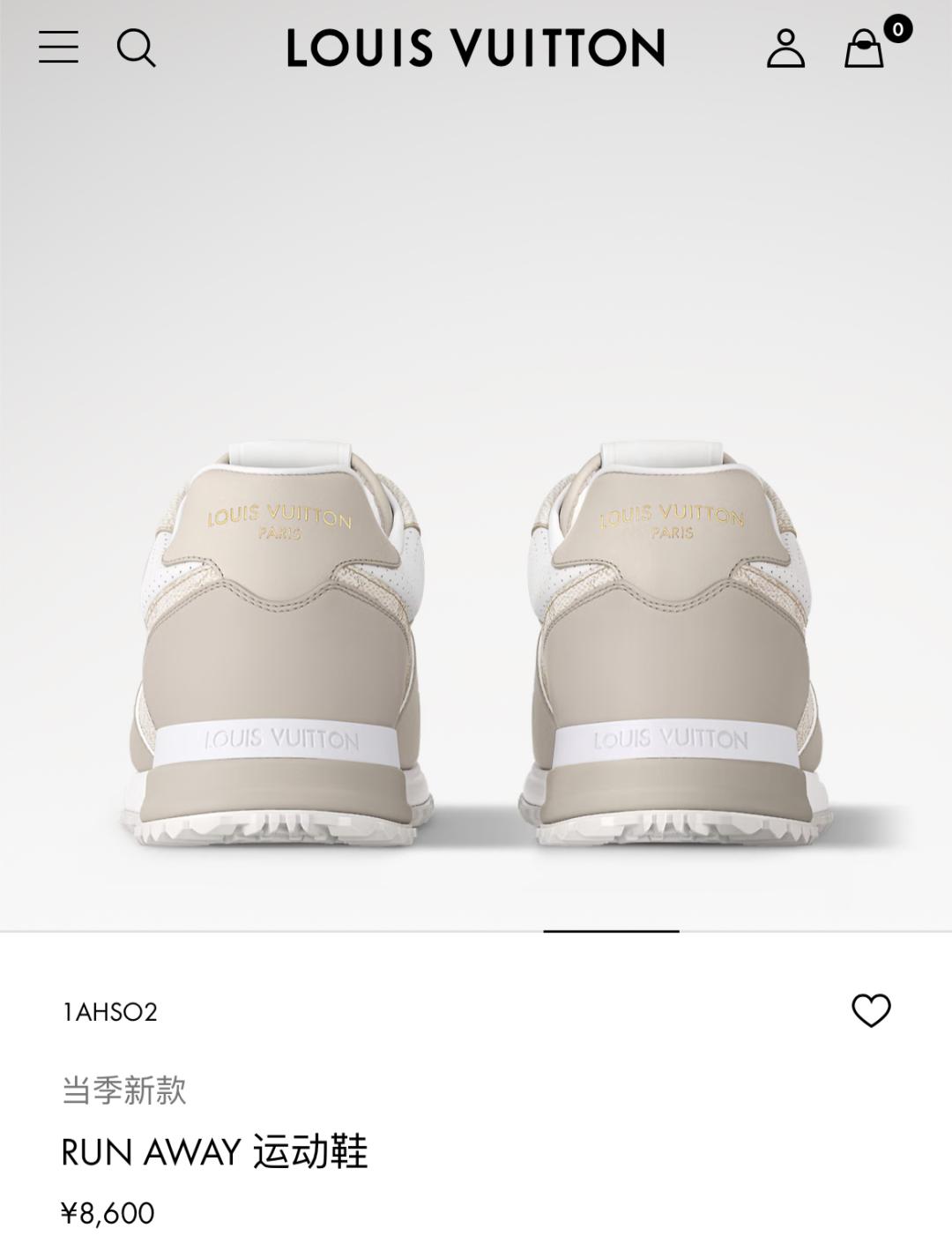Open the account profile icon
The width and height of the screenshot is (952, 1243).
(x=785, y=48)
